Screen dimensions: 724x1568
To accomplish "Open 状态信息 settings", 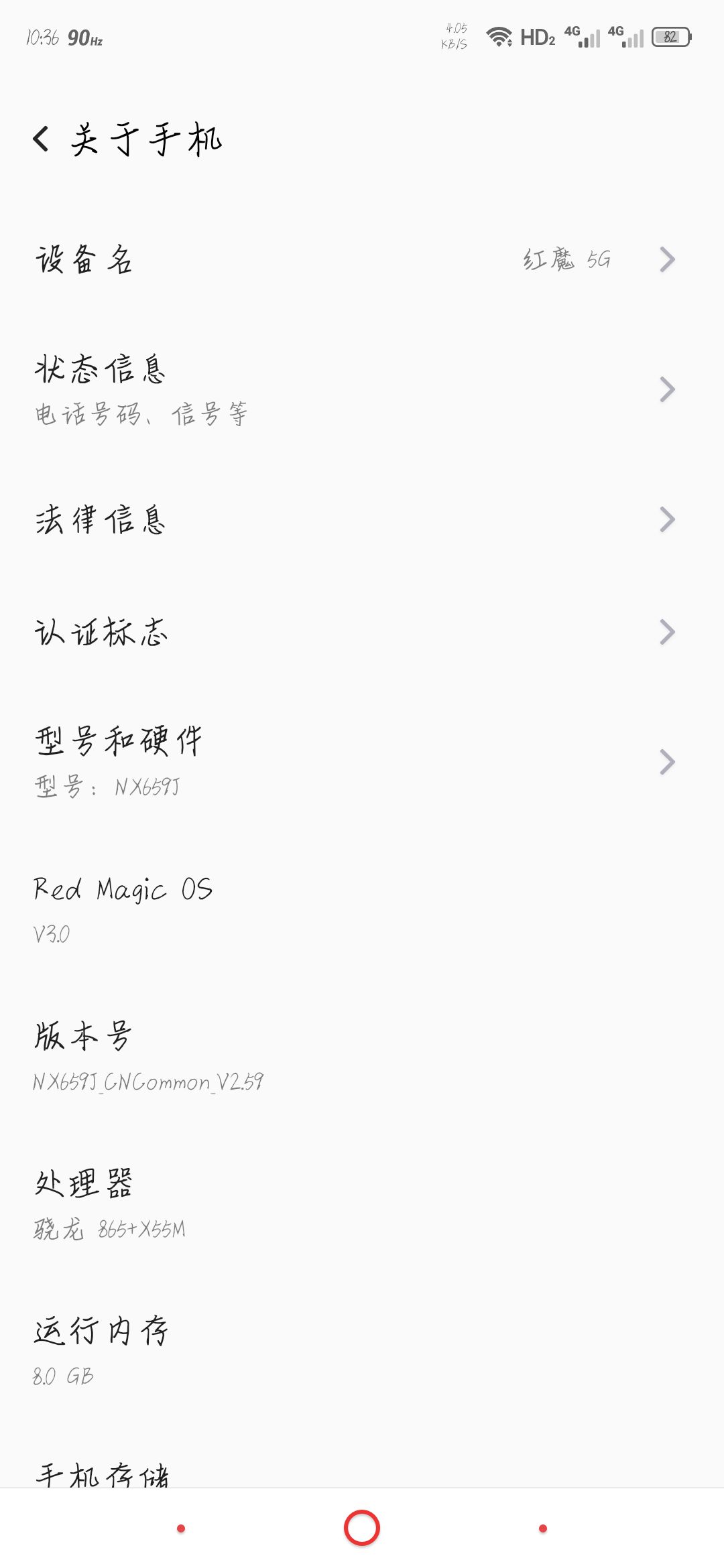I will [x=362, y=389].
